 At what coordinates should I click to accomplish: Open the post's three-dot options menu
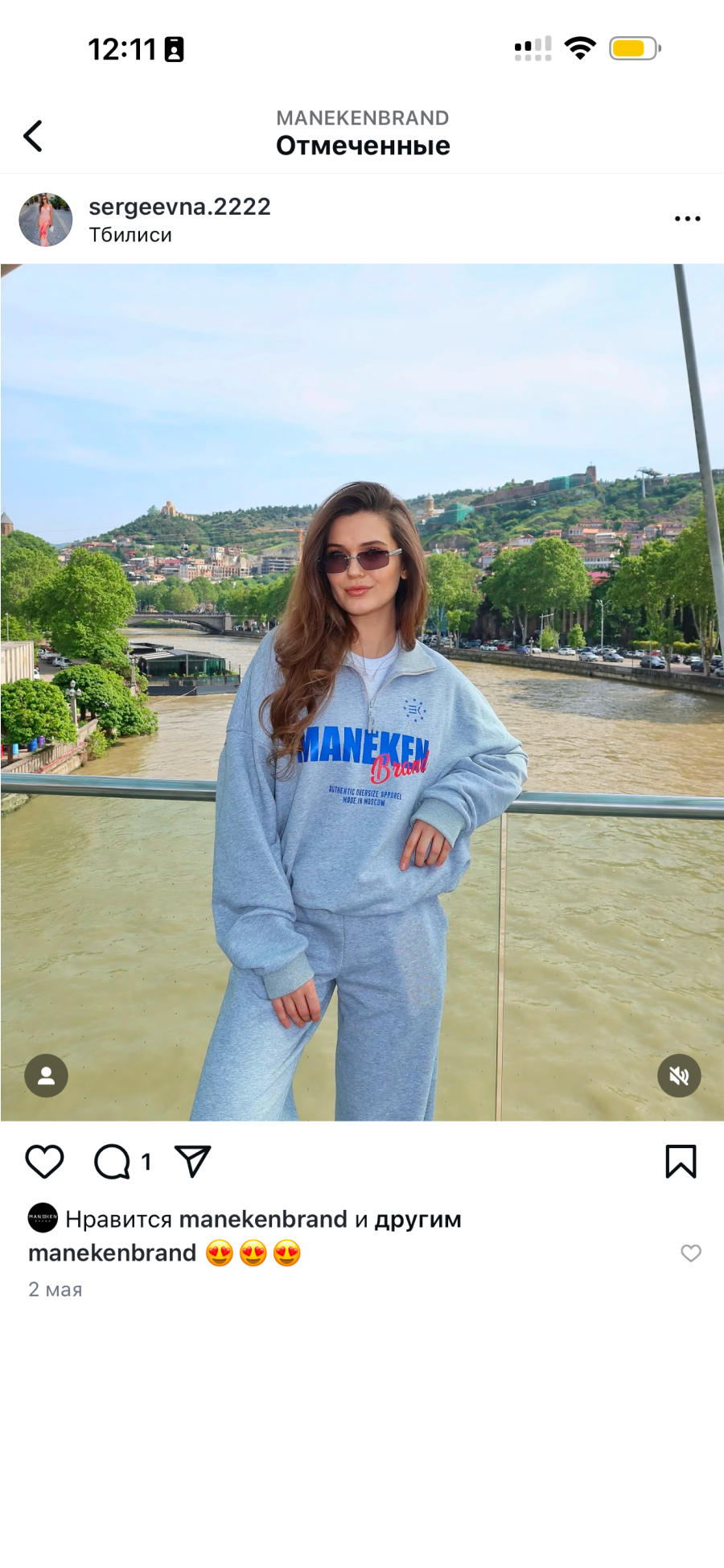(x=687, y=219)
